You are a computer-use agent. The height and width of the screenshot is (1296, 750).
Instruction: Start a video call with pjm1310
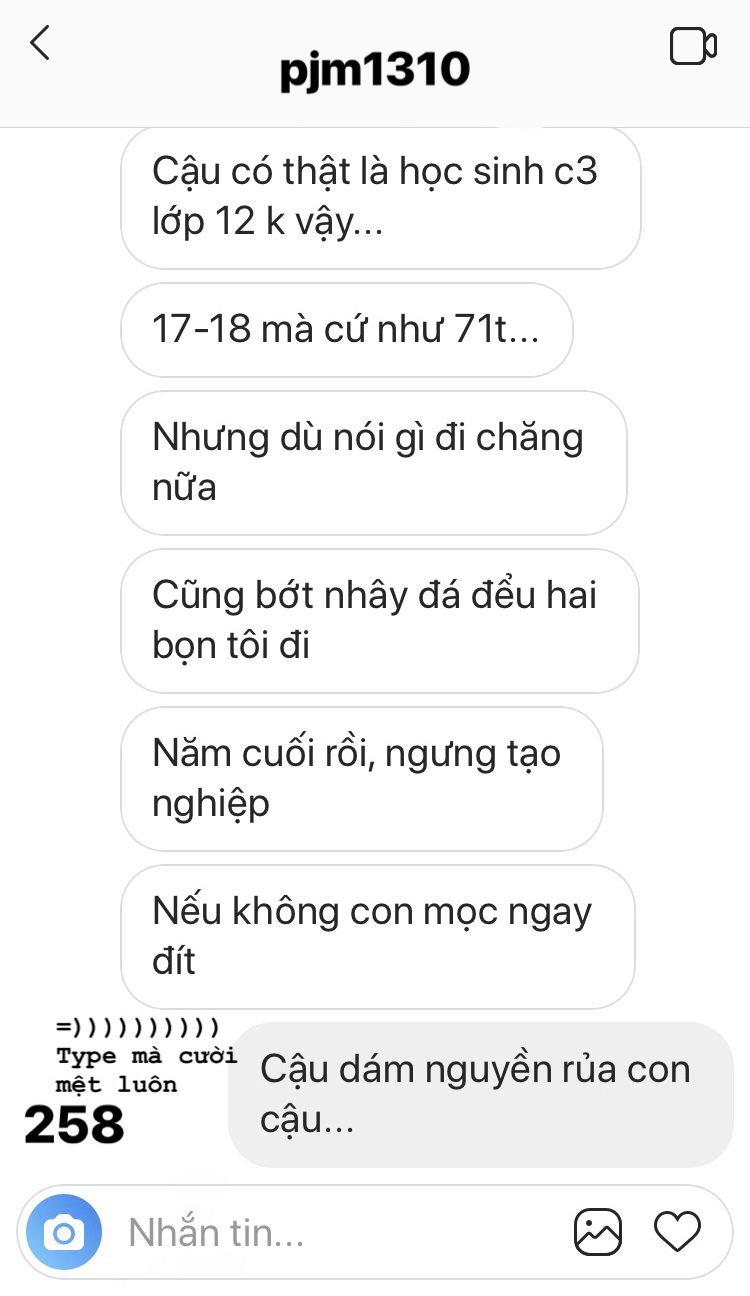692,47
